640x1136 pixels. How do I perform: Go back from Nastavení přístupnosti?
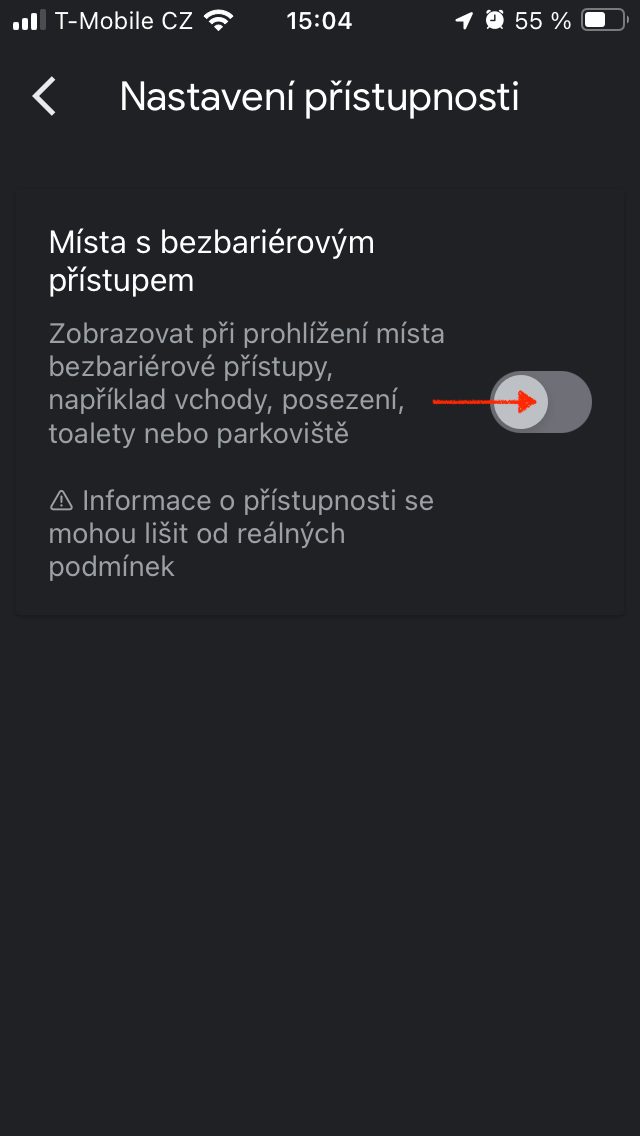pos(44,97)
